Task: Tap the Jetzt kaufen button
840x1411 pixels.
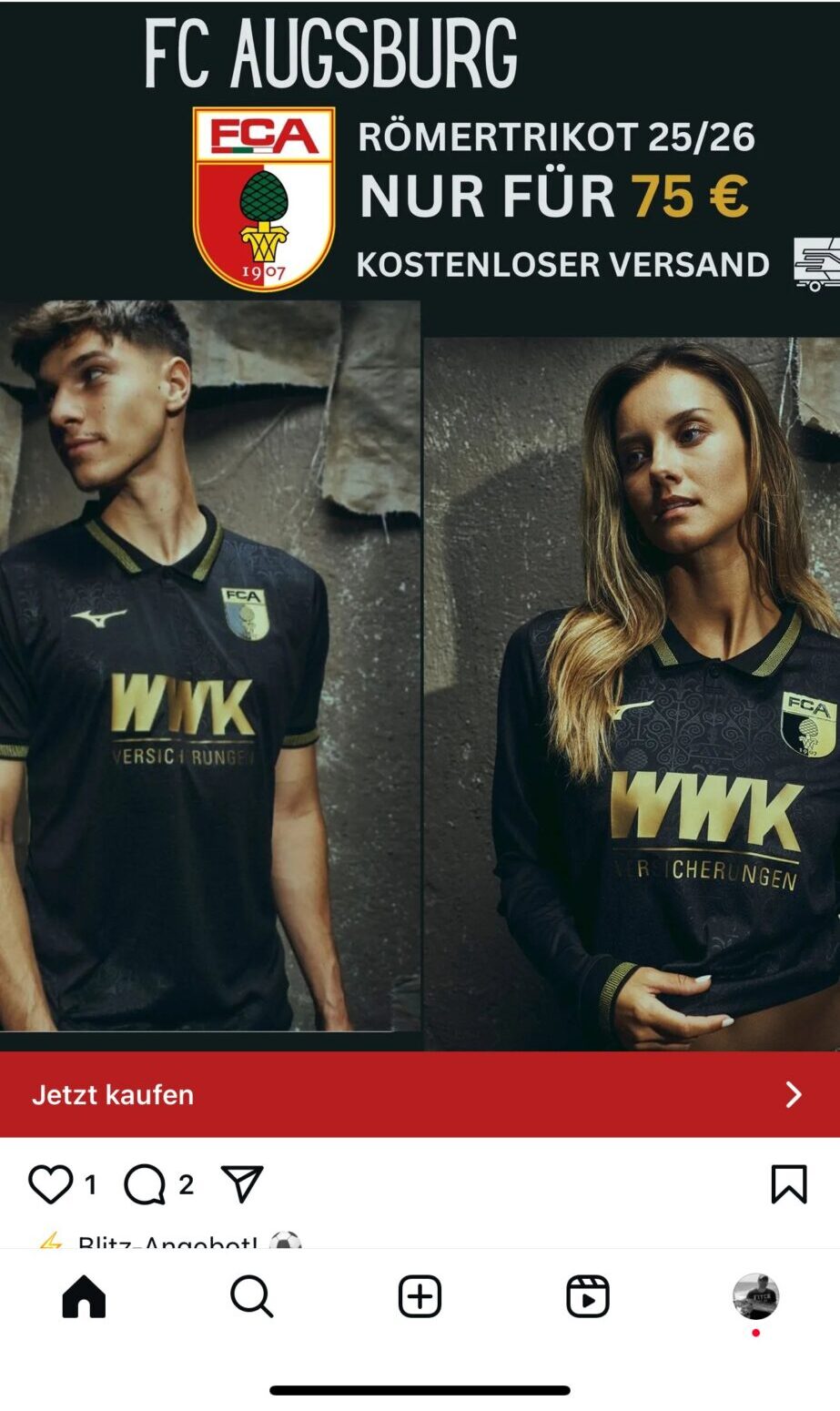Action: 420,1094
